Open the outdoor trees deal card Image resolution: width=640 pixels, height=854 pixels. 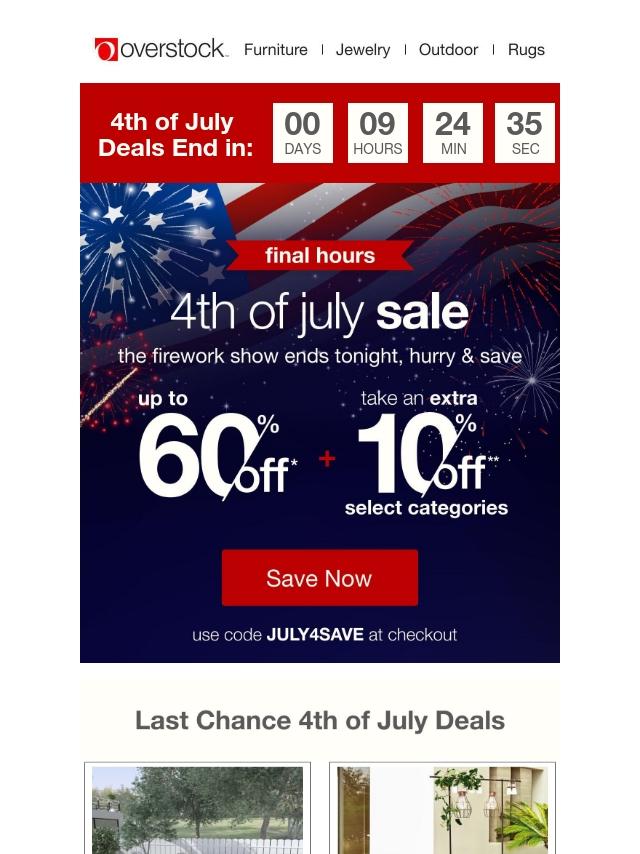197,808
